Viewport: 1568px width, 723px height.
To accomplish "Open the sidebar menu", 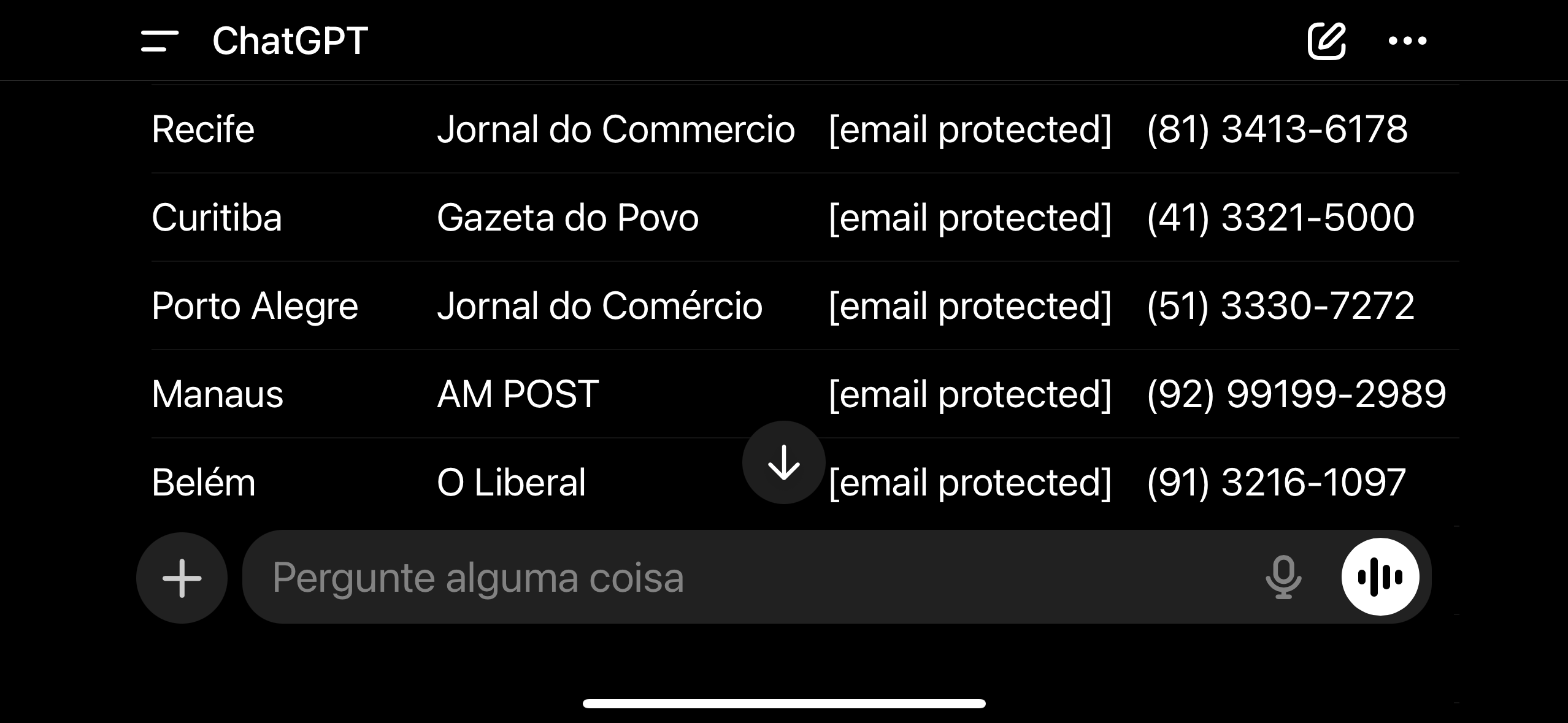I will coord(159,41).
